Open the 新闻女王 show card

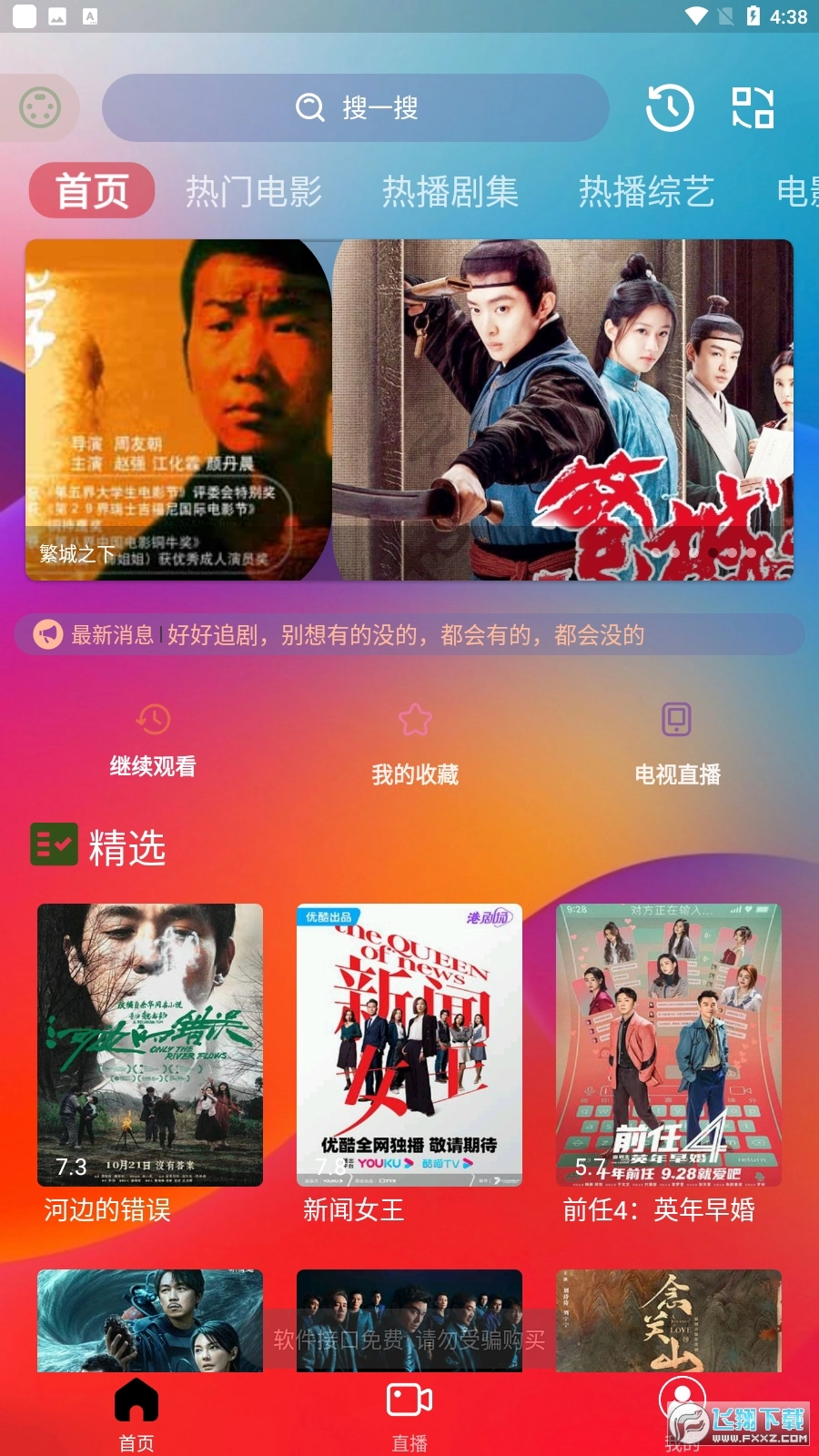click(409, 1045)
